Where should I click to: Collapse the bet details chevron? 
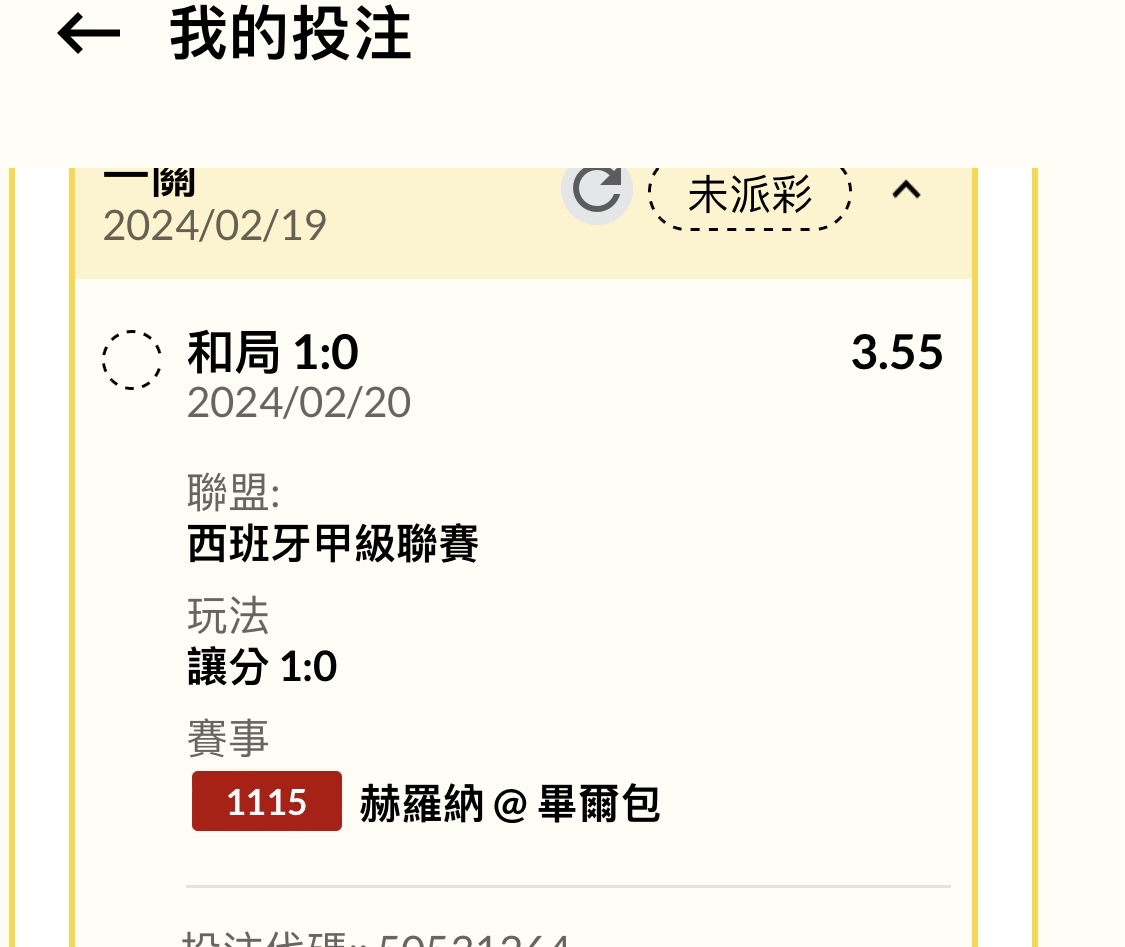coord(906,190)
